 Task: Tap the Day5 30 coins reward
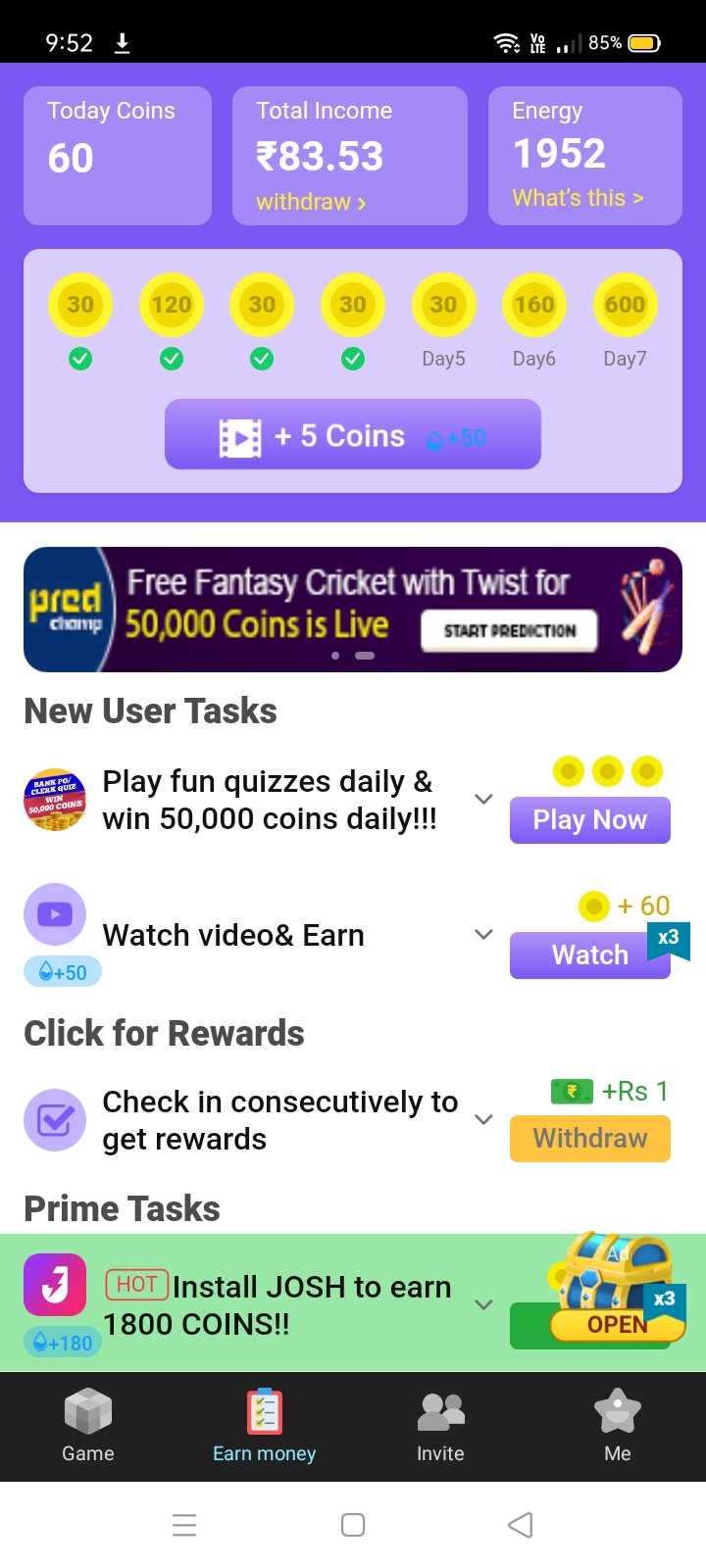coord(443,306)
